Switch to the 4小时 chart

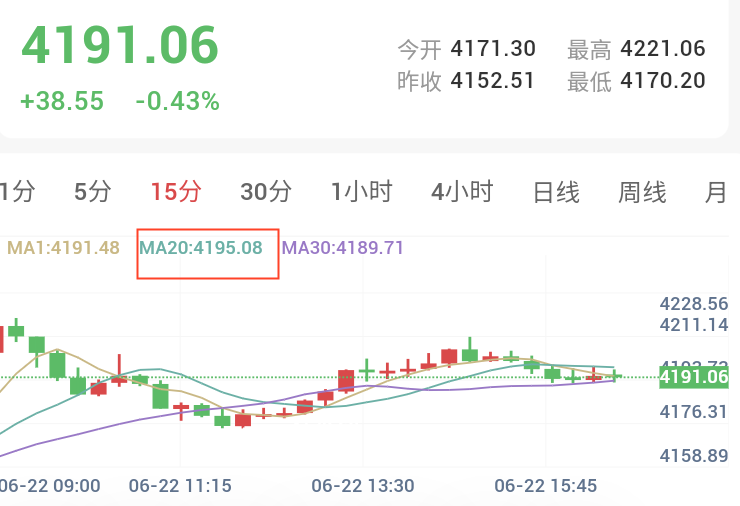tap(462, 192)
